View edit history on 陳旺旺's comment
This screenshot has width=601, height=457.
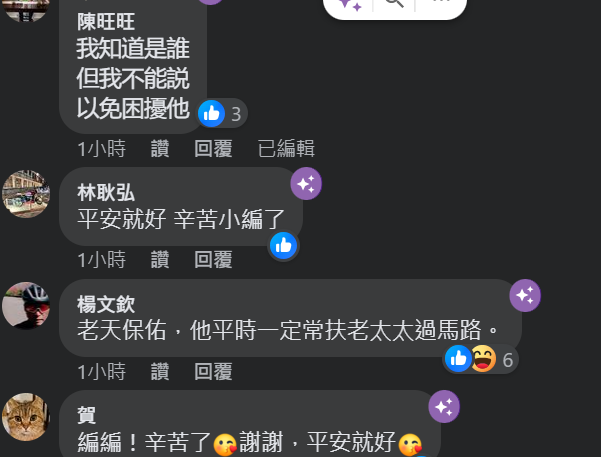[x=286, y=148]
